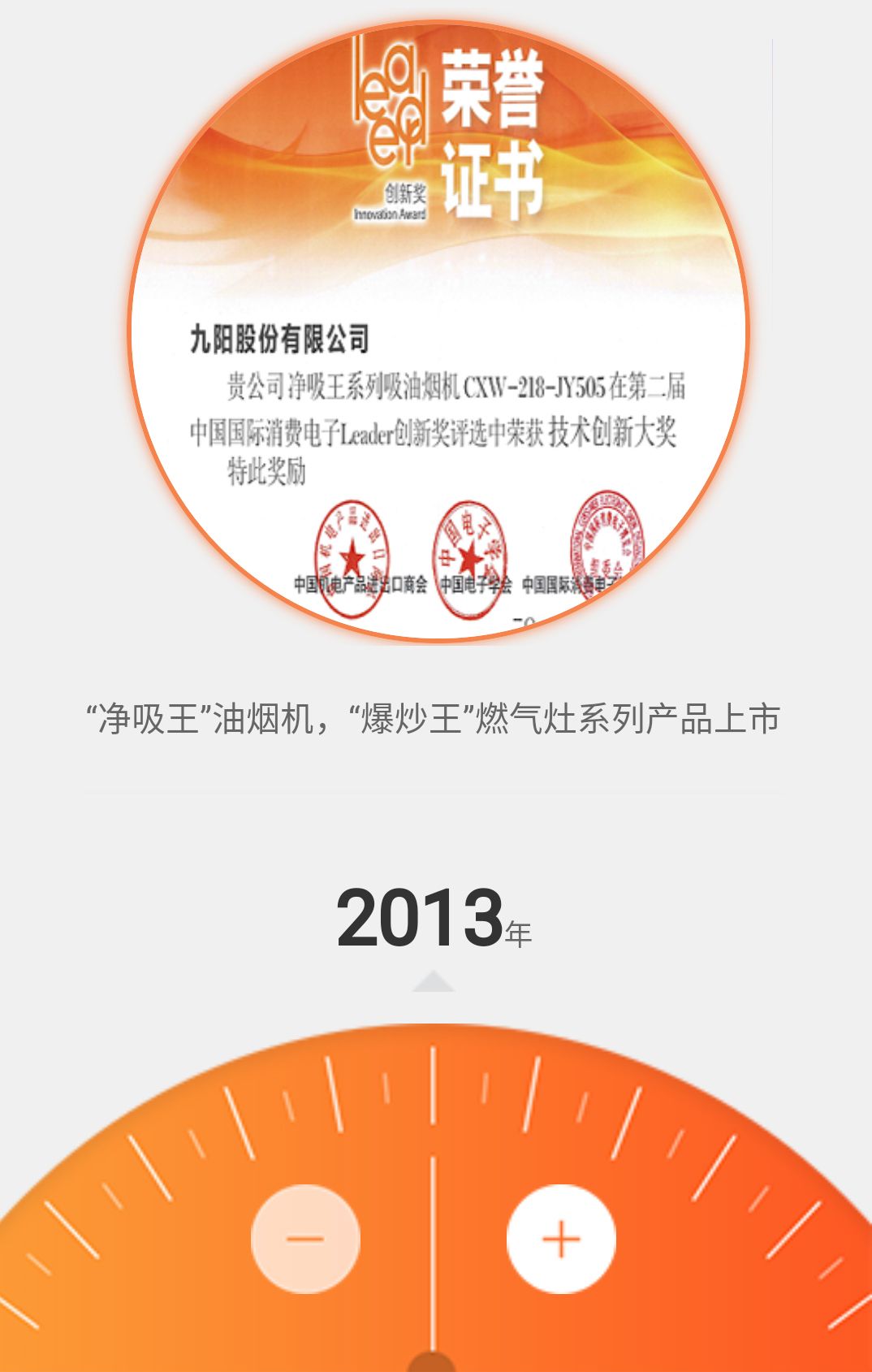Viewport: 872px width, 1372px height.
Task: Tap the minus button to go back a year
Action: tap(305, 1239)
